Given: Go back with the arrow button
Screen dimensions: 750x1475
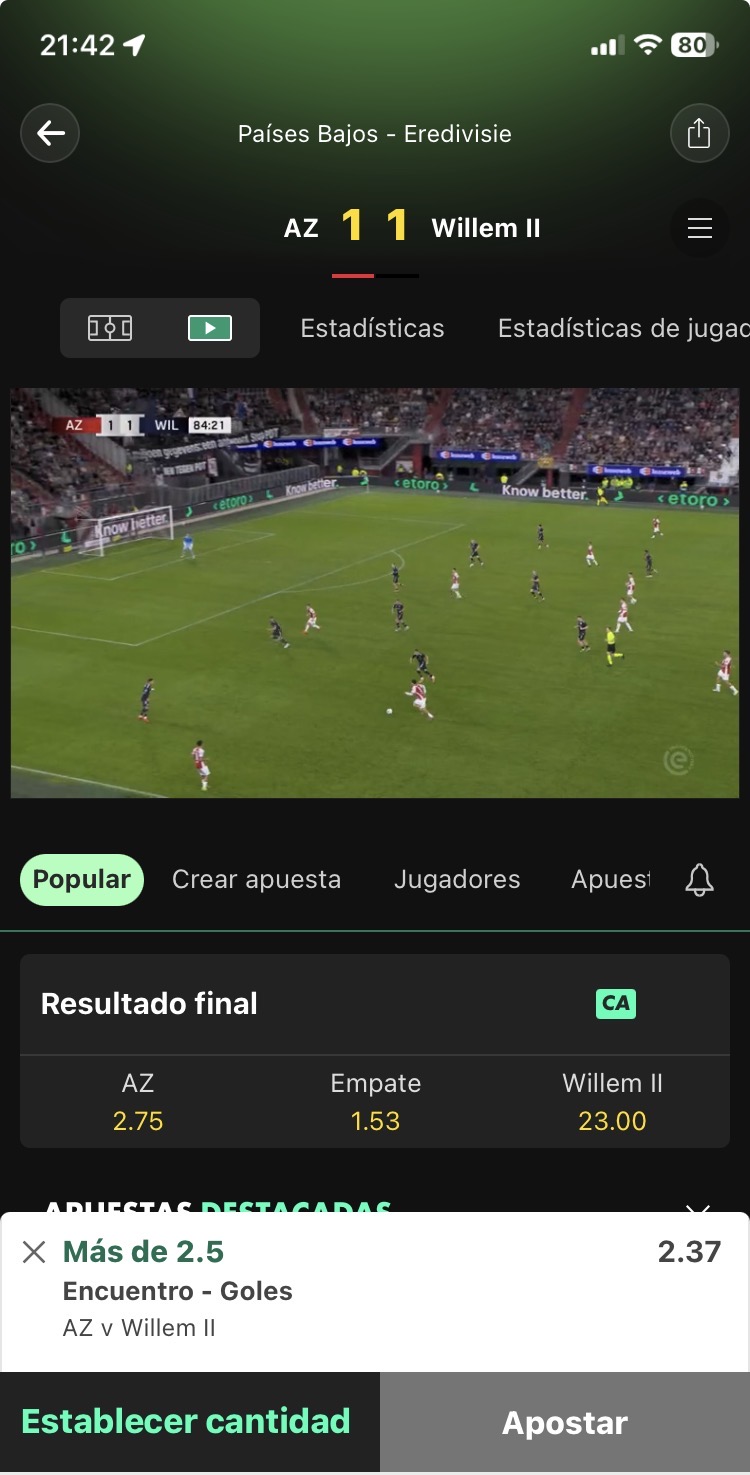Looking at the screenshot, I should tap(50, 133).
